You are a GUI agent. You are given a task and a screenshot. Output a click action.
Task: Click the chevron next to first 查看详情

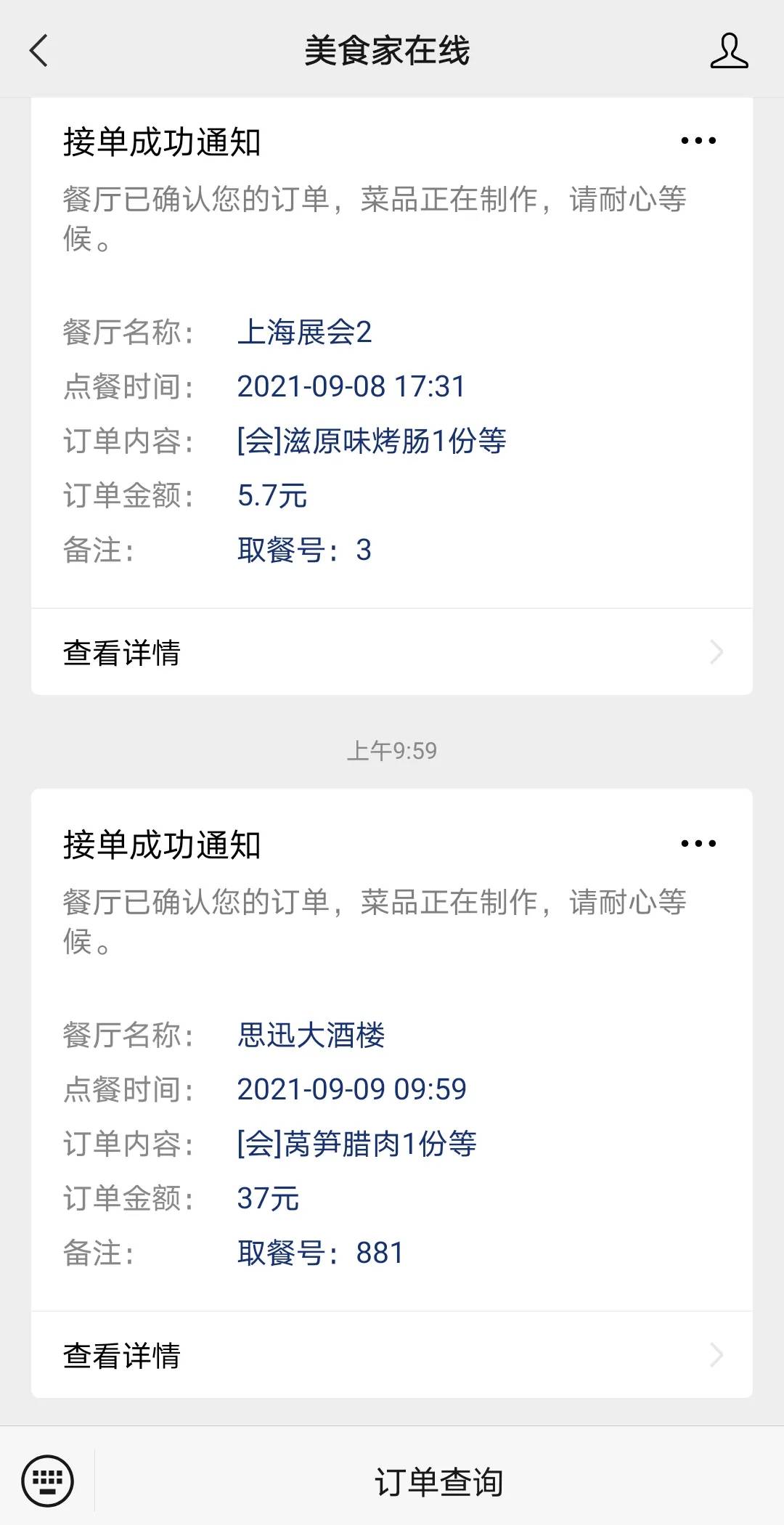(x=714, y=651)
